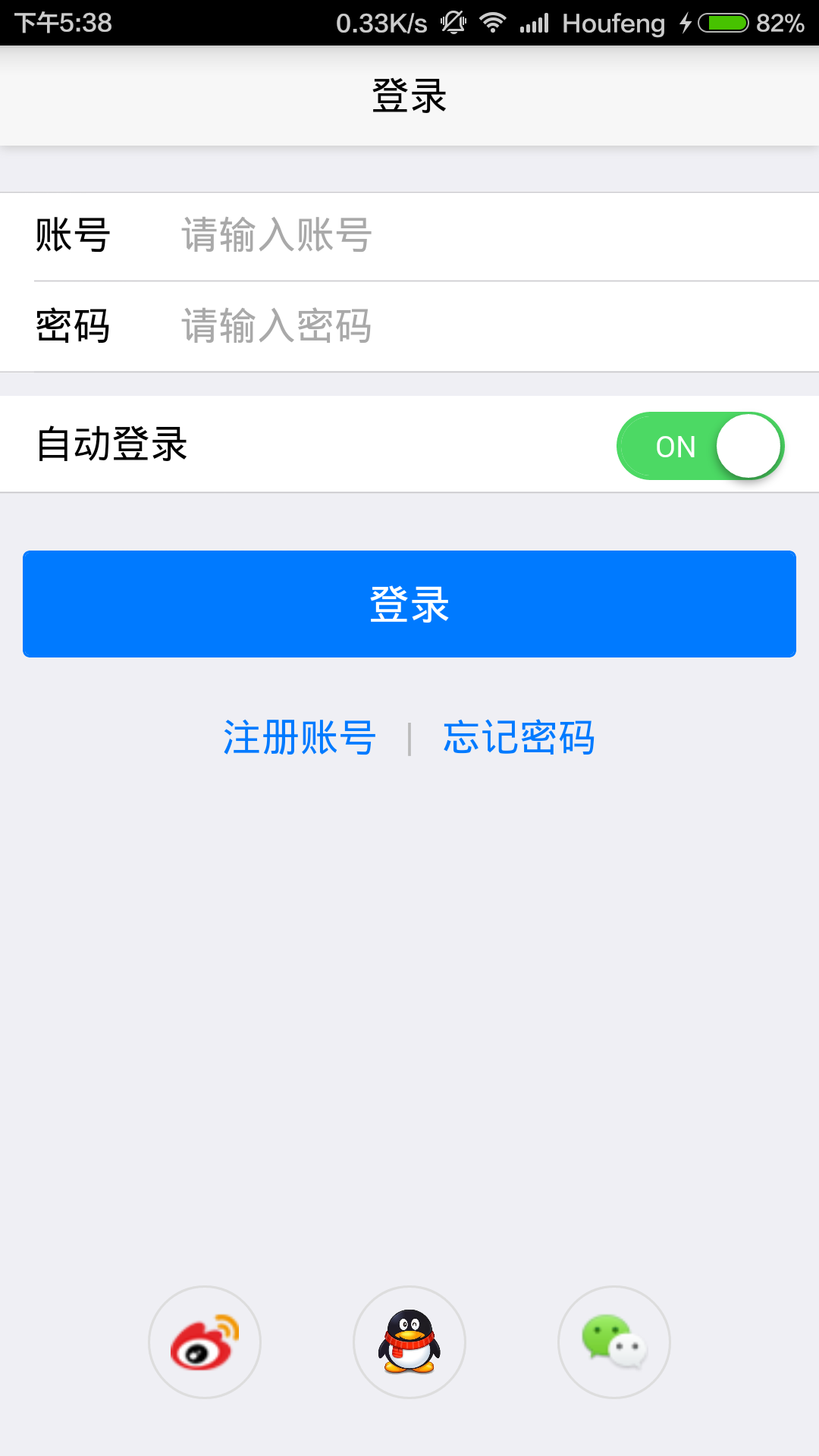
Task: Turn off the auto-login (自动登录) switch
Action: pos(700,446)
